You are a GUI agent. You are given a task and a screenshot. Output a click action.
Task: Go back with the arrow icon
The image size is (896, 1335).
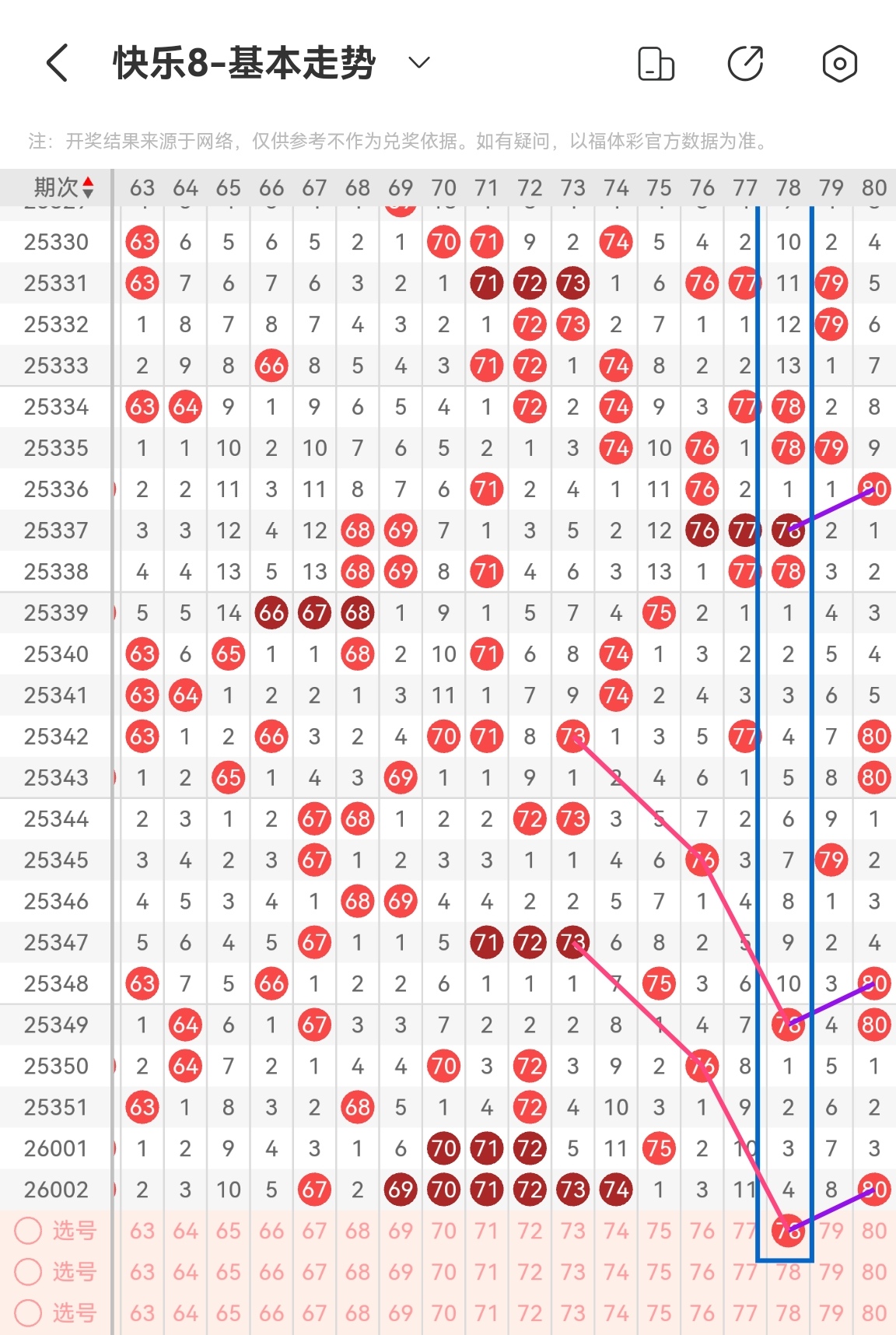(58, 63)
